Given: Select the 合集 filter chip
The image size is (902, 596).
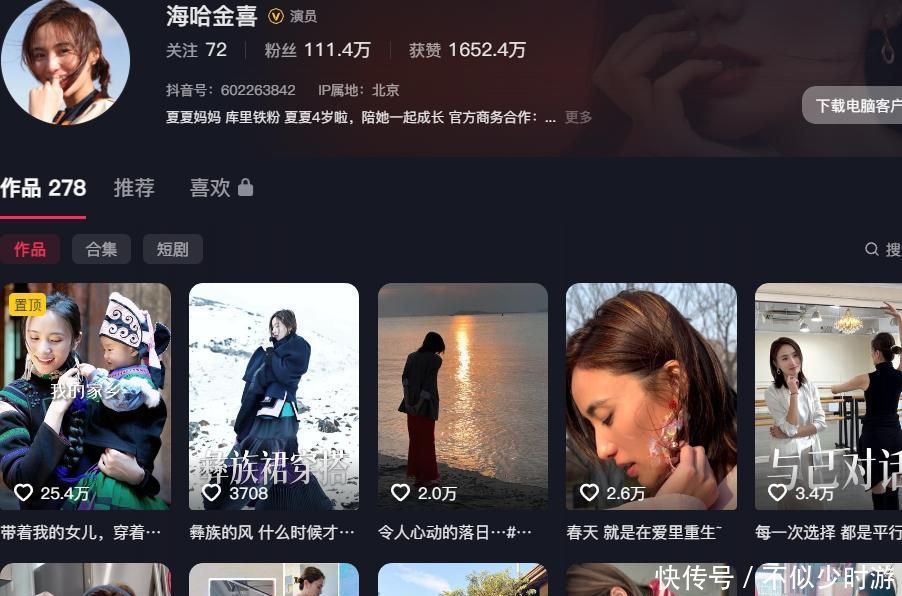Looking at the screenshot, I should [101, 249].
